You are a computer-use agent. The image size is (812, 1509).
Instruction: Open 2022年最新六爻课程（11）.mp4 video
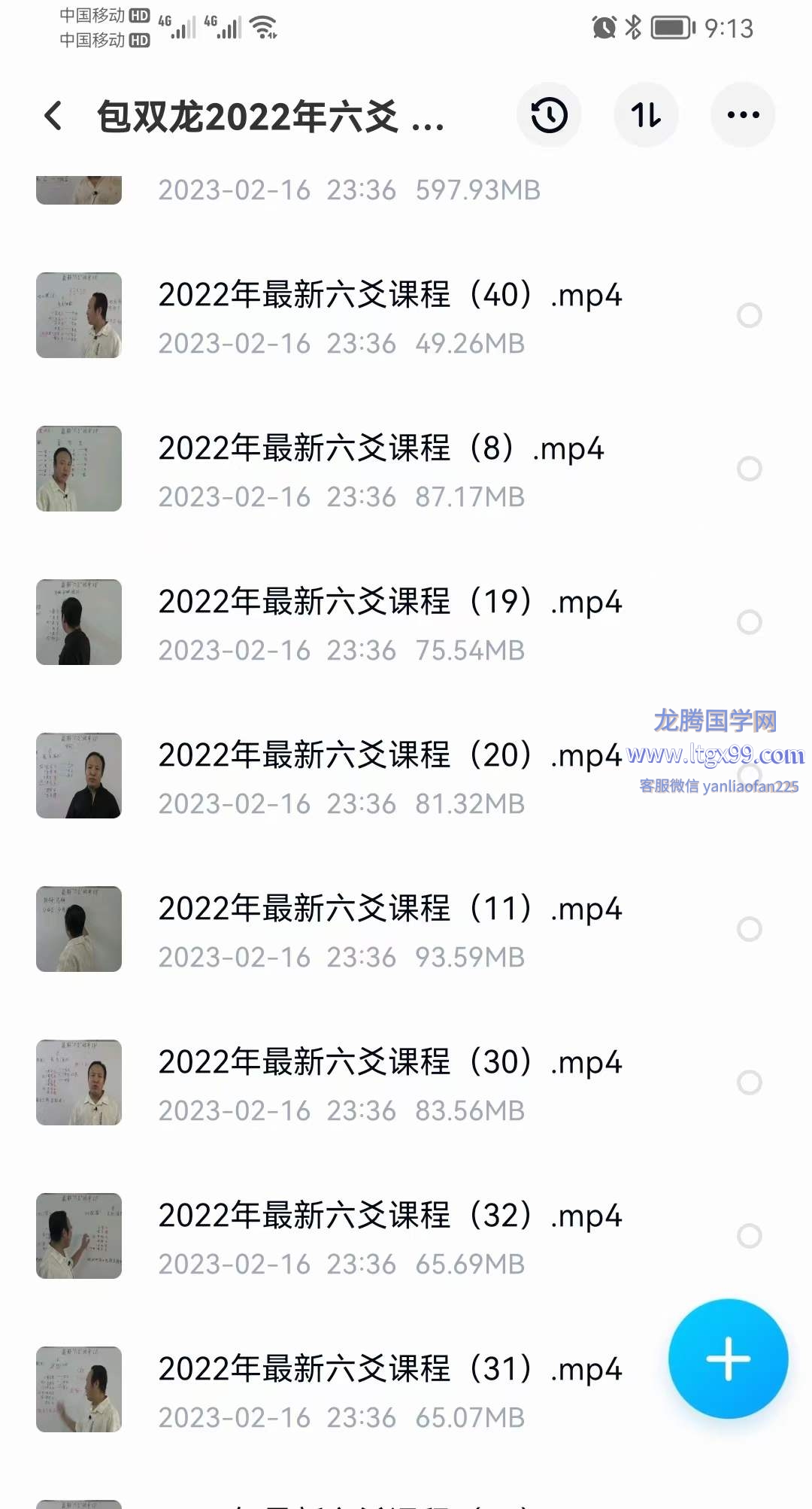coord(389,909)
